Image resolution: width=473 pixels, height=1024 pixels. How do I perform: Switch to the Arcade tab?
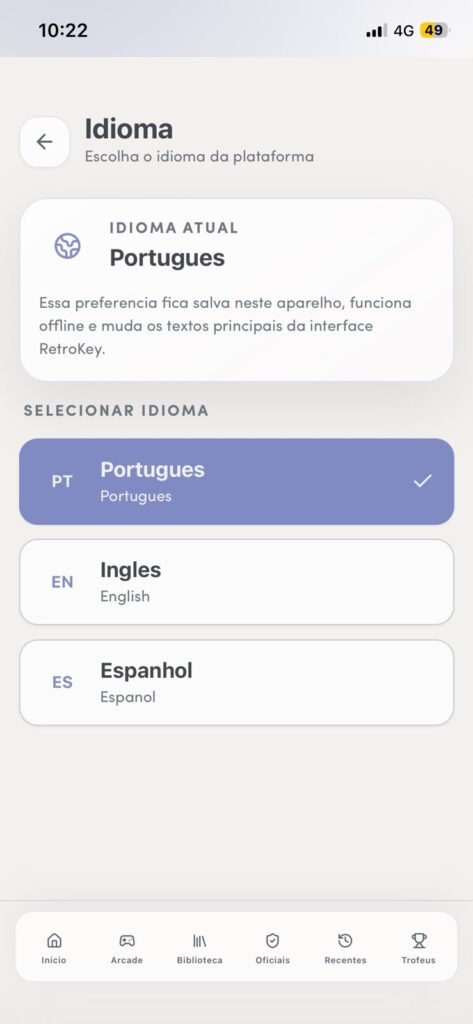(127, 948)
